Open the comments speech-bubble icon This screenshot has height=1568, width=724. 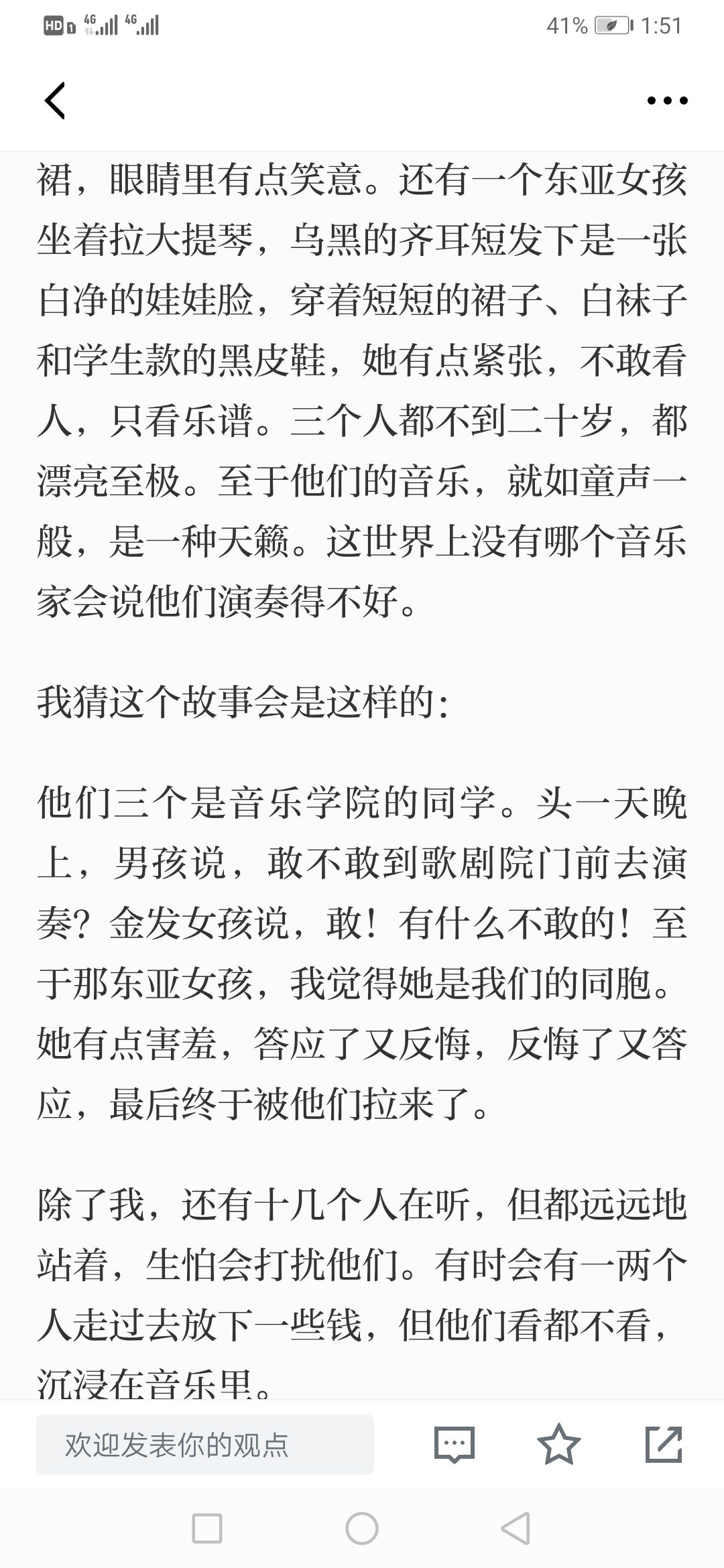455,1445
